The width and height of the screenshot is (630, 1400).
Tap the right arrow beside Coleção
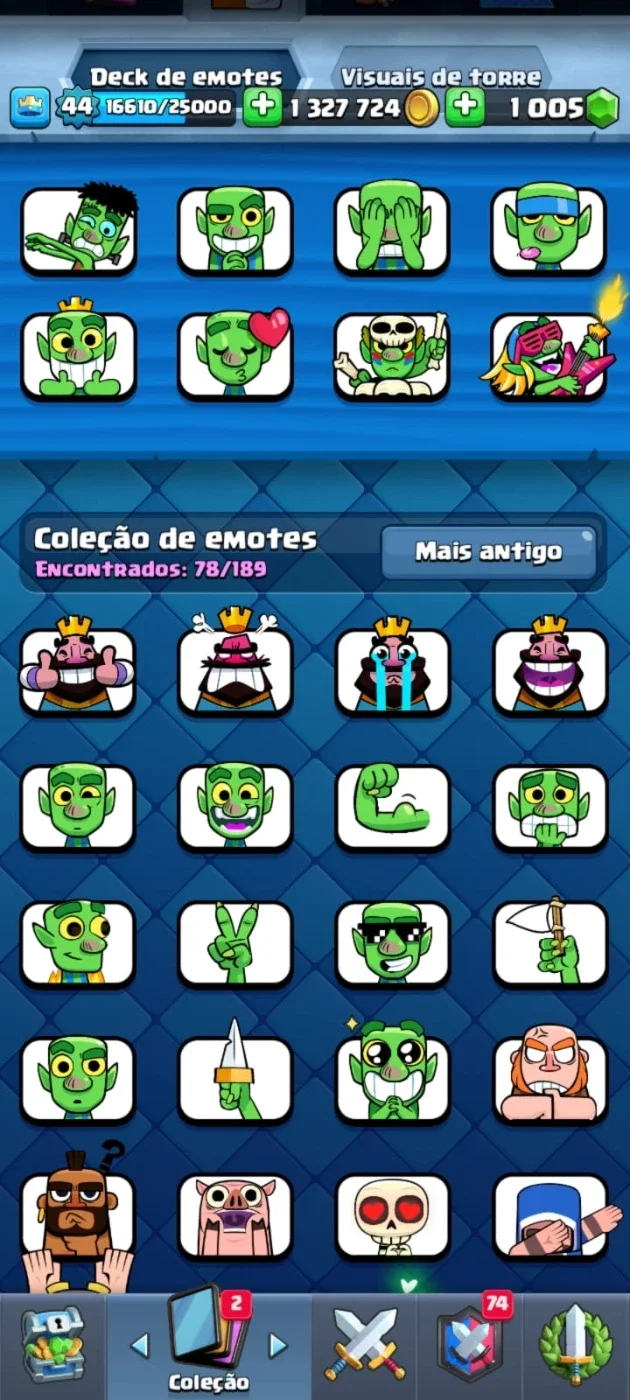tap(279, 1346)
